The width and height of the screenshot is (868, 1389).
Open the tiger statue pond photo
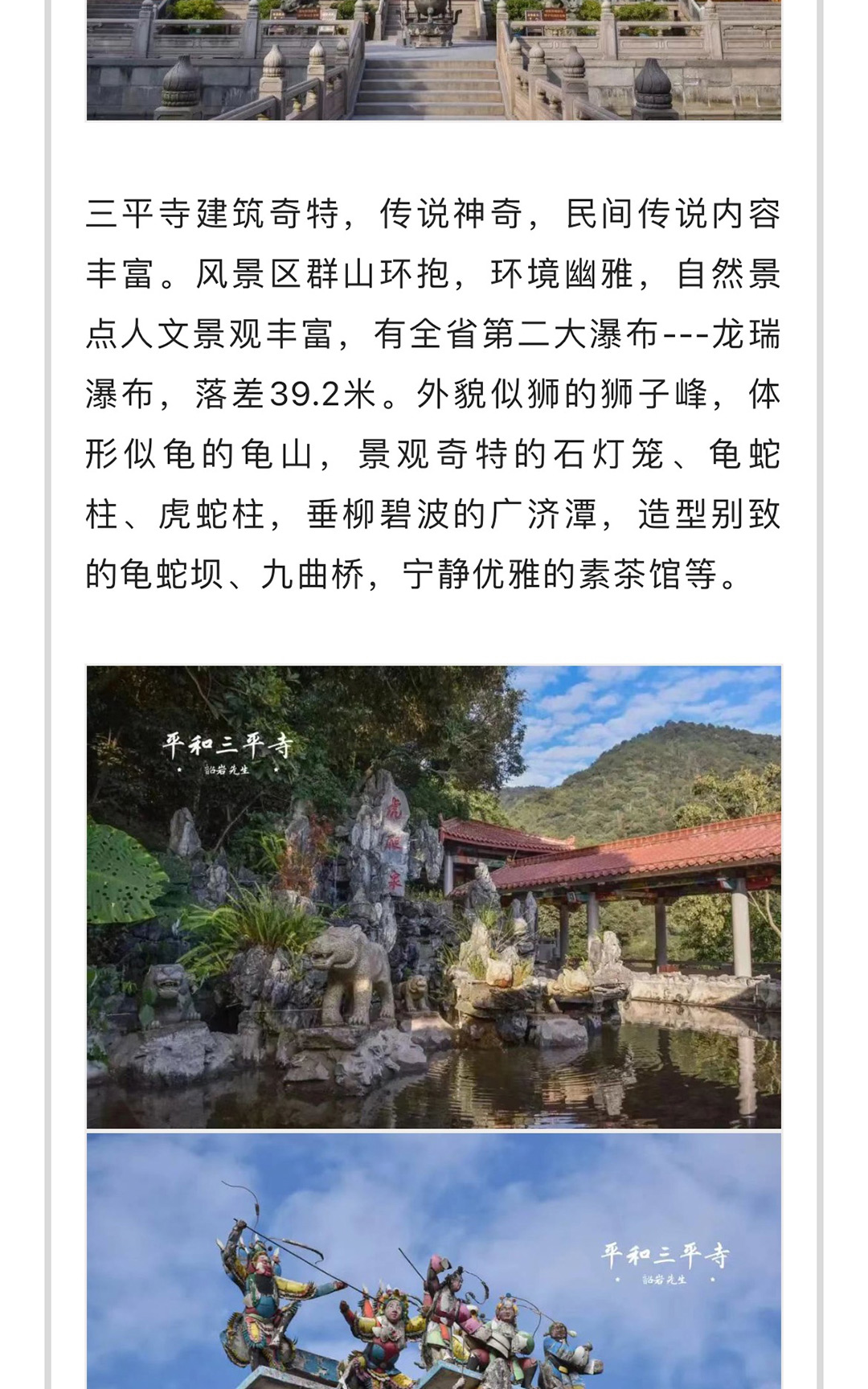click(x=434, y=897)
